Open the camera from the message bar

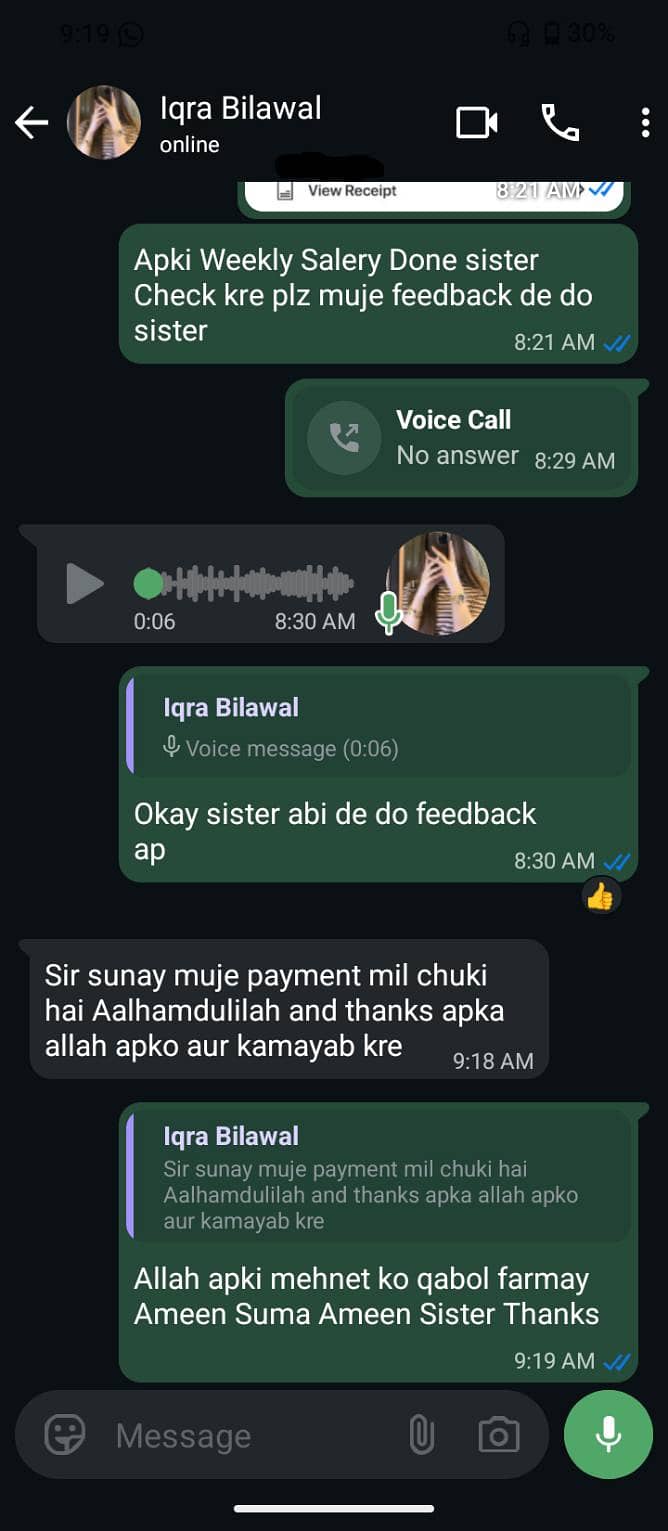(x=498, y=1436)
